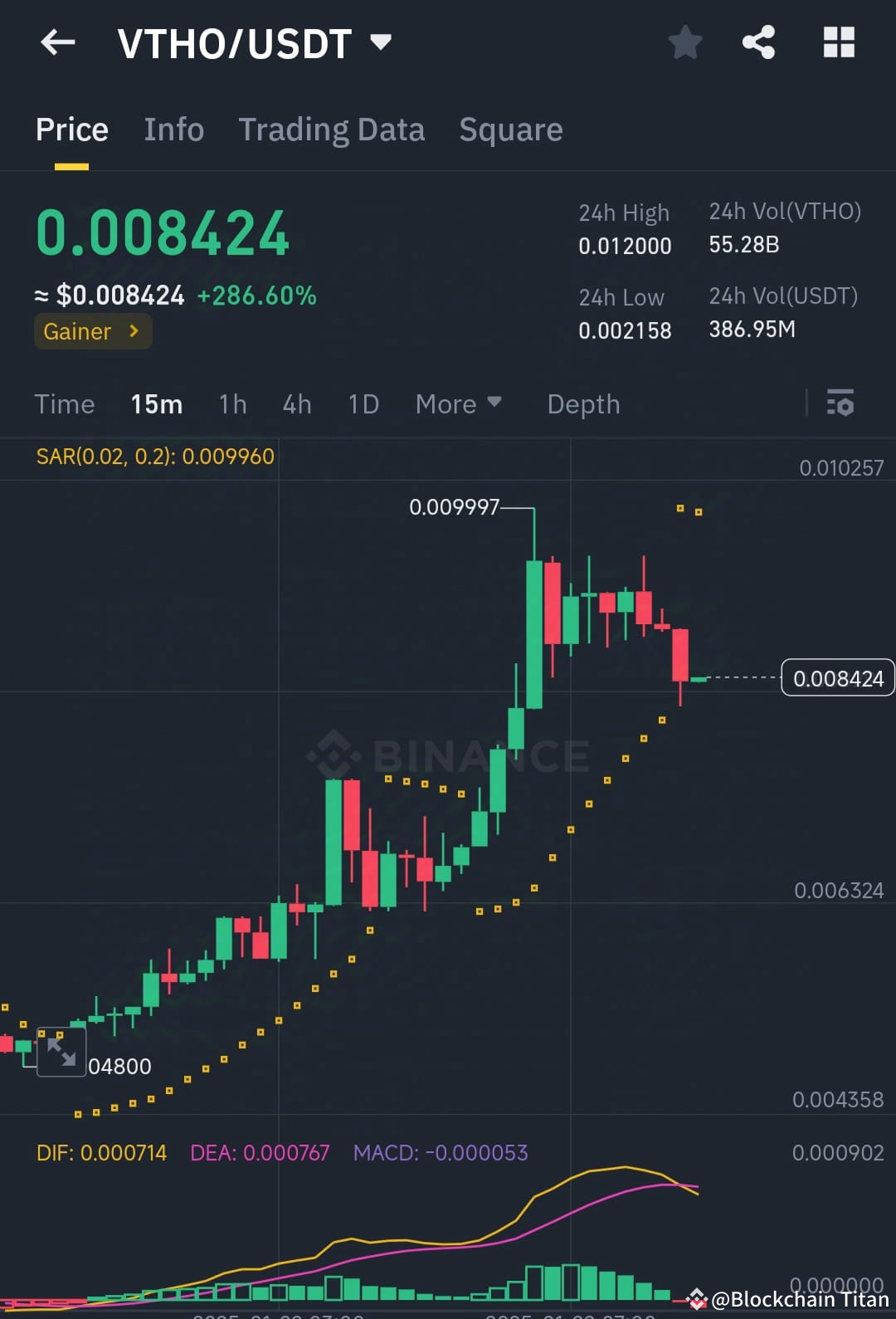Tap the 0.009997 high price marker
The width and height of the screenshot is (896, 1319).
coord(455,507)
